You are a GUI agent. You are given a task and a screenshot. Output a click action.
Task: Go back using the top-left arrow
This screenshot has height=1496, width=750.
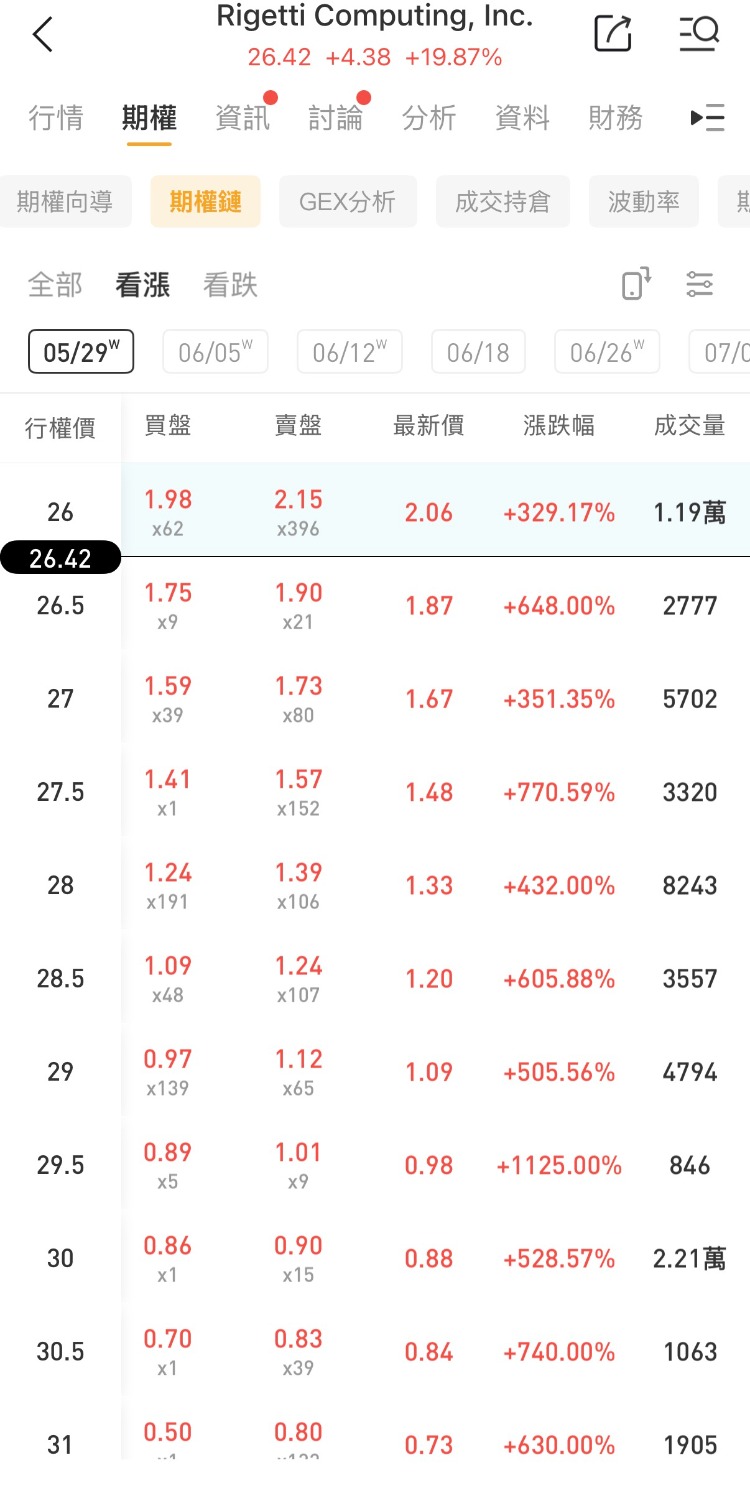(42, 35)
